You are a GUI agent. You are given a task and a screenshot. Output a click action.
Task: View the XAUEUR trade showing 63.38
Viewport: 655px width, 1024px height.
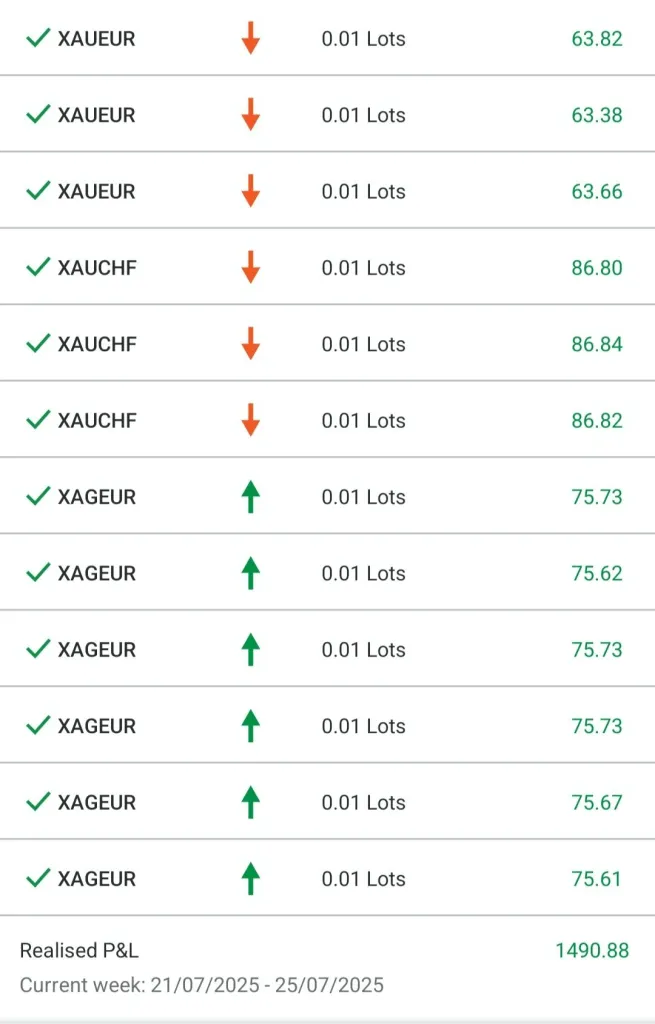click(327, 115)
